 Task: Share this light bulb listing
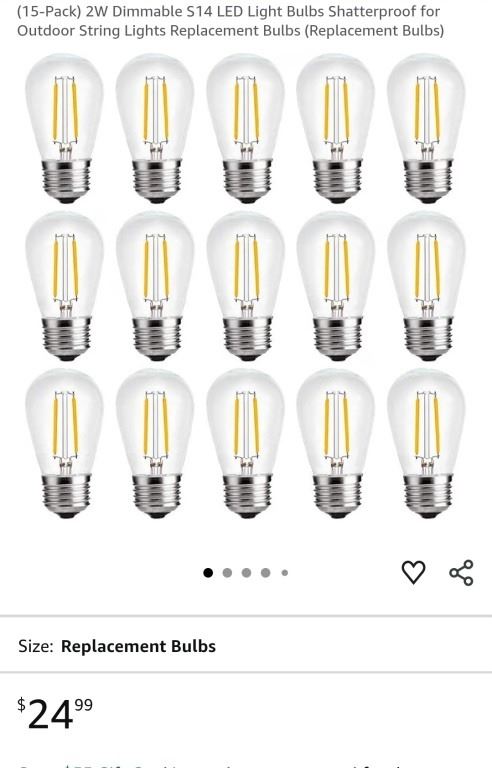pyautogui.click(x=461, y=573)
